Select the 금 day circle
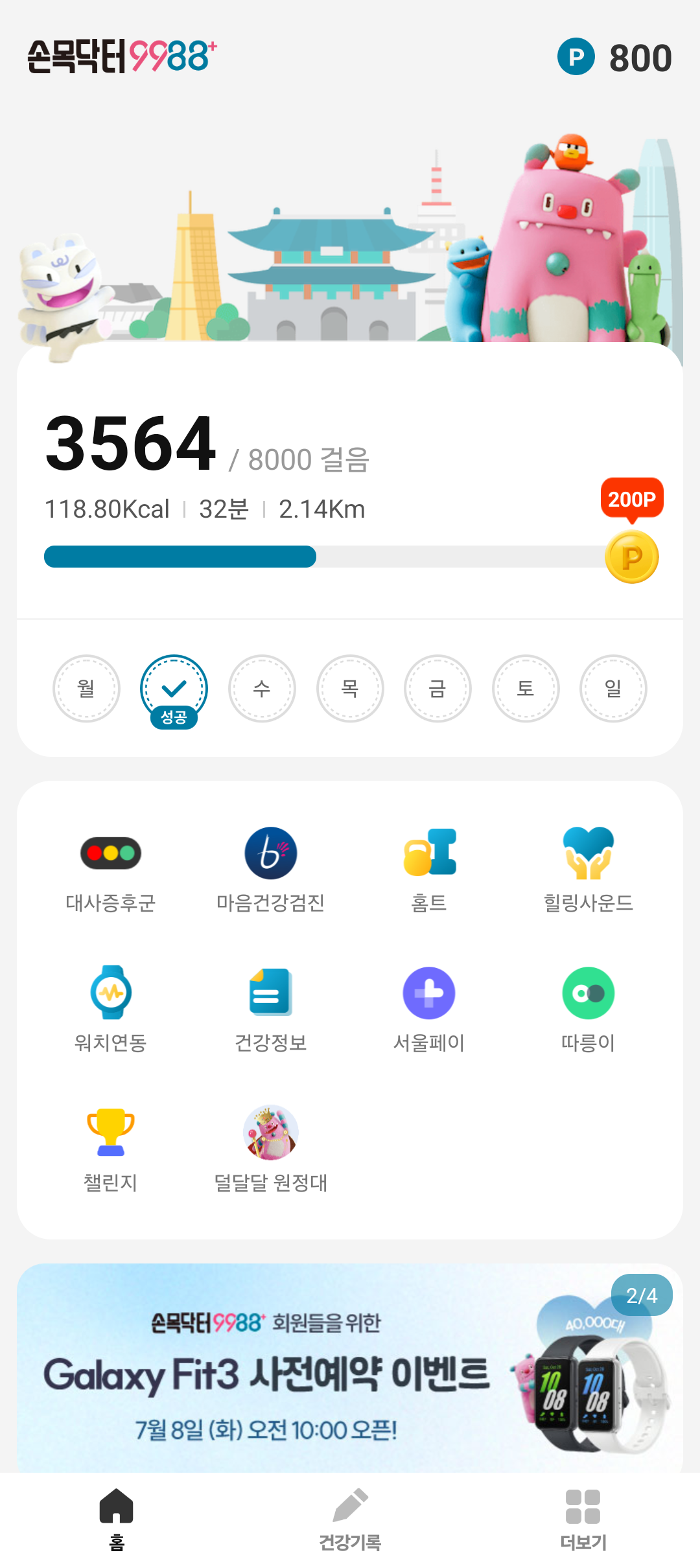 437,688
